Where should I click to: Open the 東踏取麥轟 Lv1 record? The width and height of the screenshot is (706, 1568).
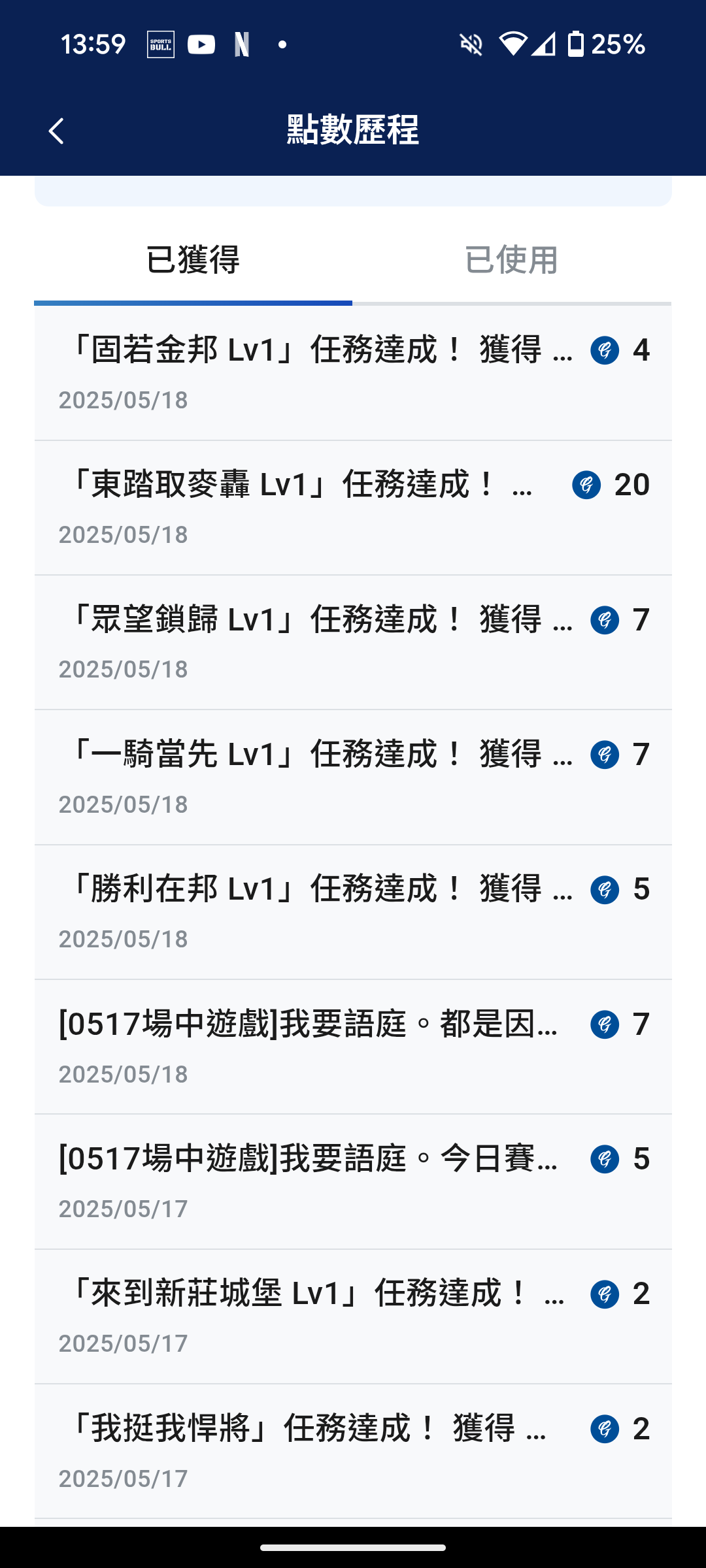(353, 508)
